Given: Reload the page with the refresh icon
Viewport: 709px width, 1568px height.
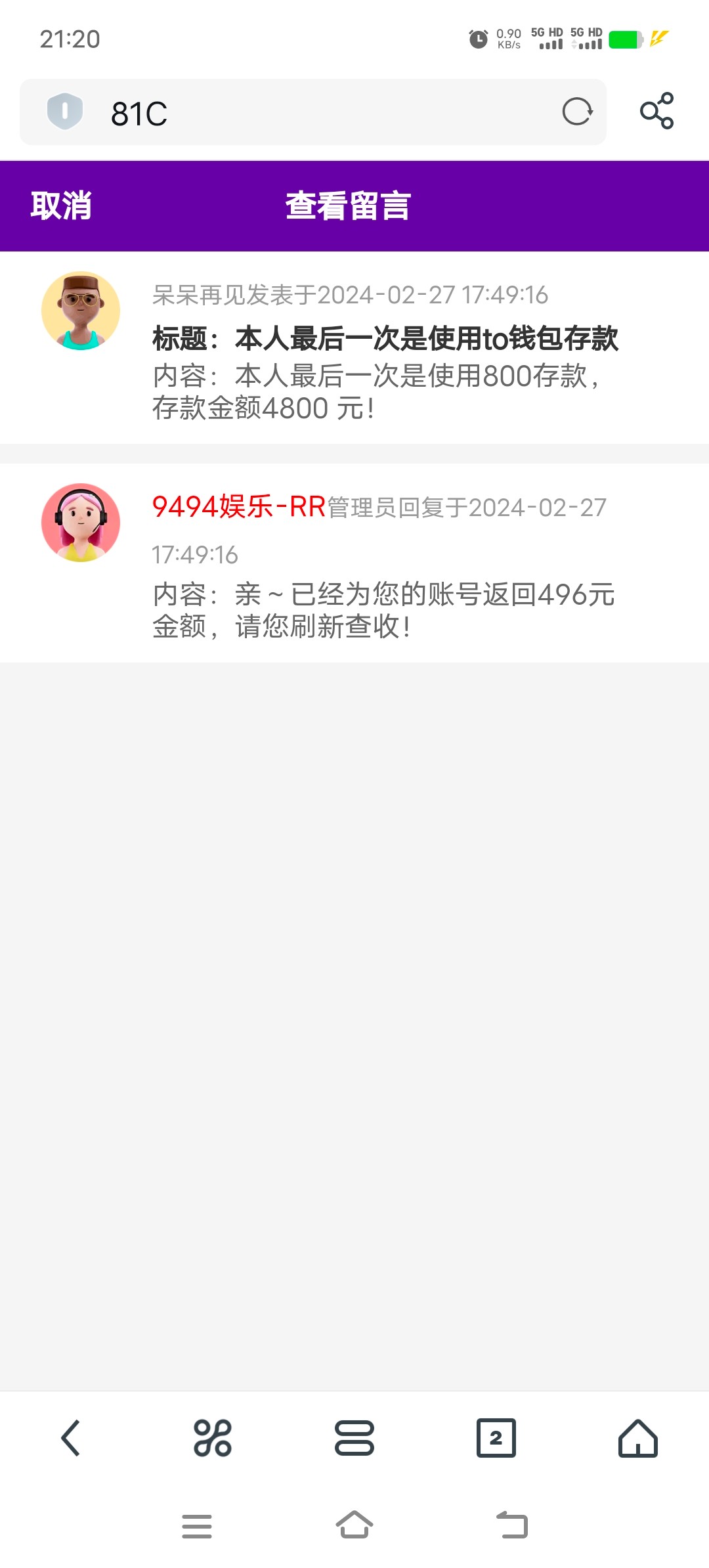Looking at the screenshot, I should click(578, 112).
